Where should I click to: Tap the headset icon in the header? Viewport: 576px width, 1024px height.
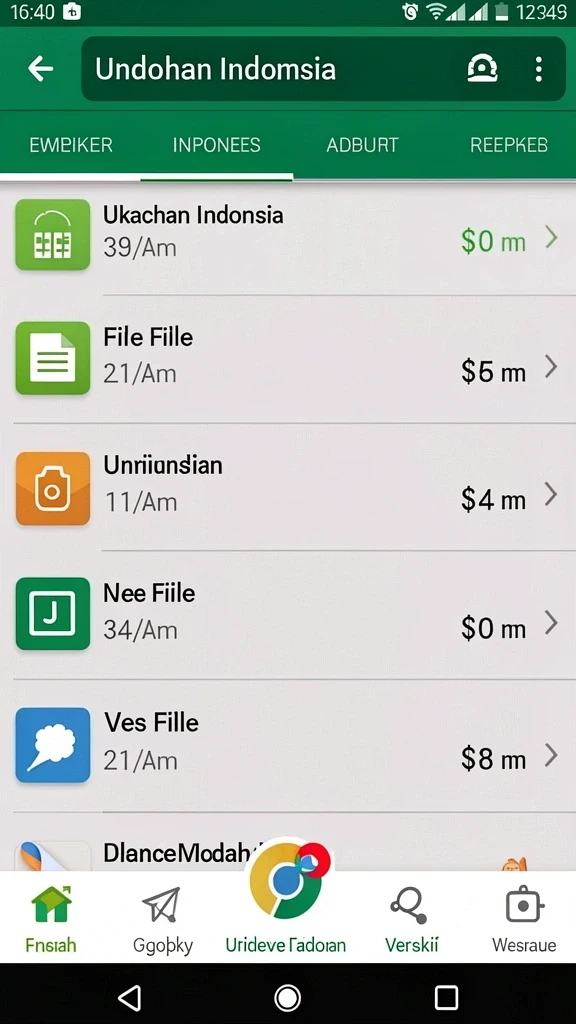[x=483, y=69]
